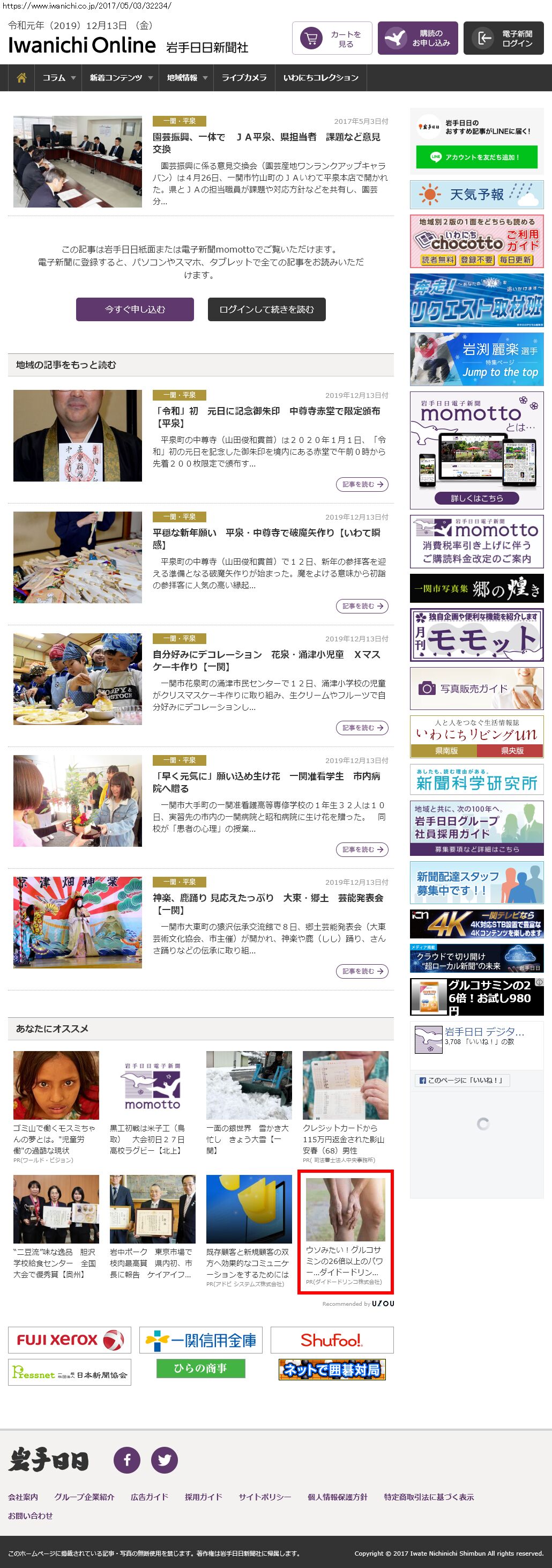
Task: Add the LINE account as friend
Action: pos(476,157)
